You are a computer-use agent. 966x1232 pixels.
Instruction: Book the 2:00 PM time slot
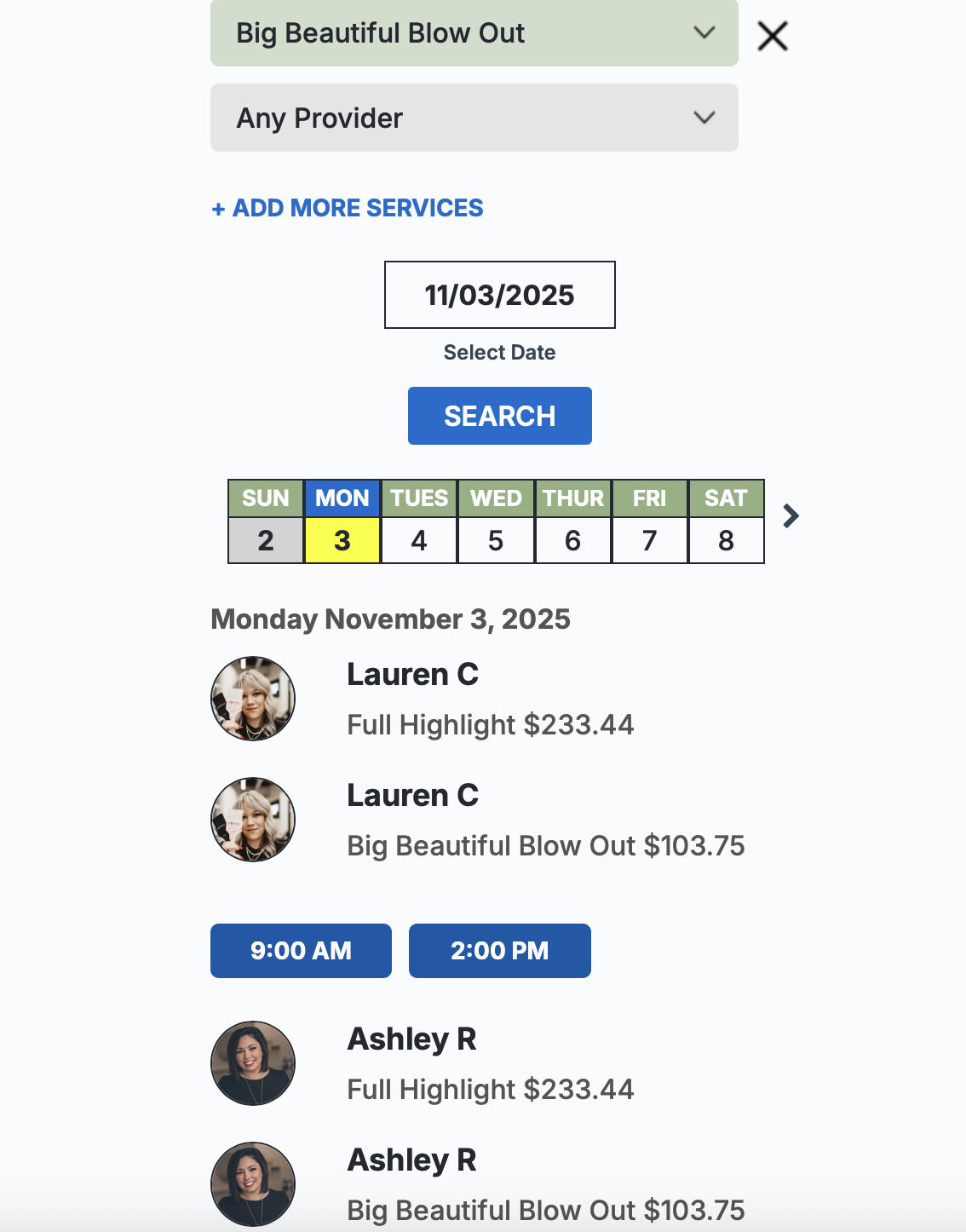click(499, 951)
